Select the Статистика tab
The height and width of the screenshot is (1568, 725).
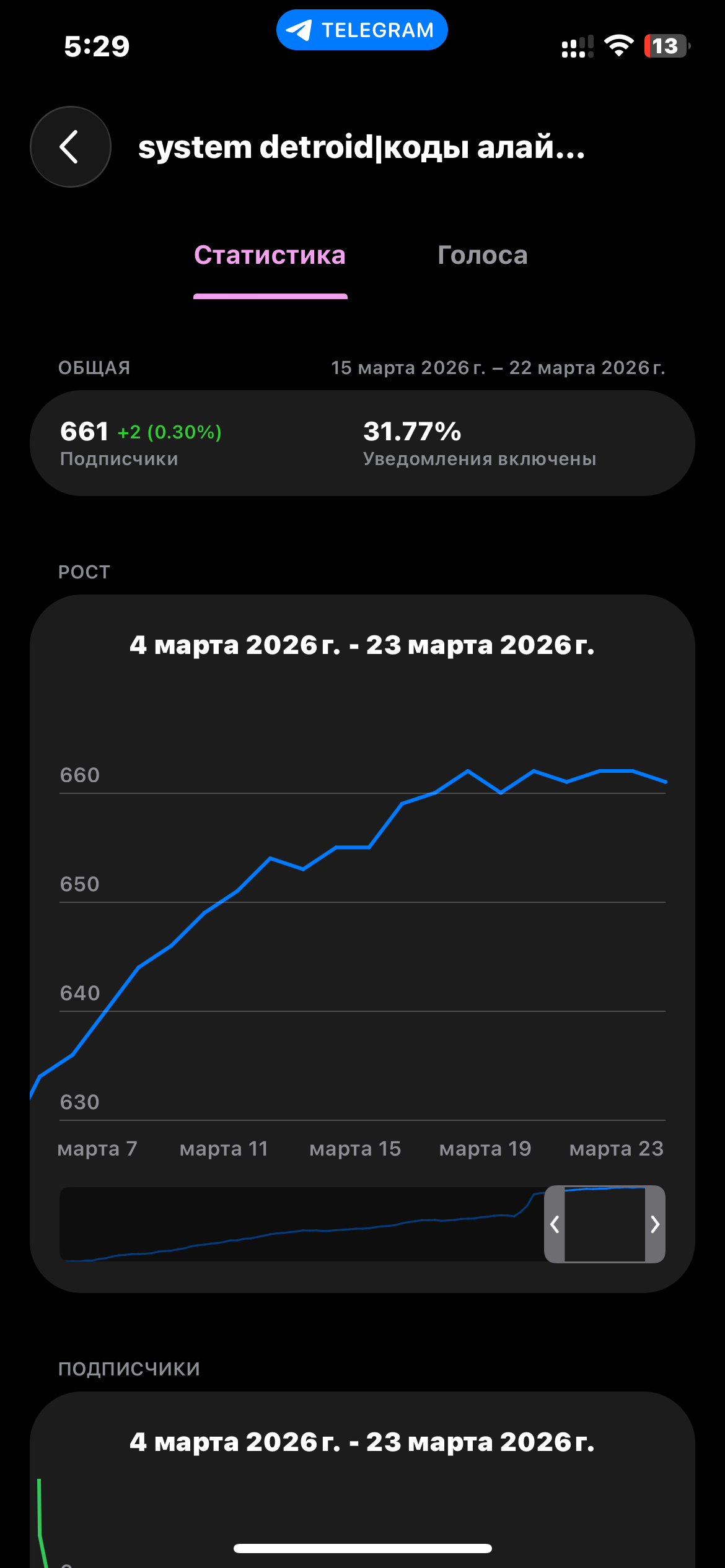click(x=270, y=255)
